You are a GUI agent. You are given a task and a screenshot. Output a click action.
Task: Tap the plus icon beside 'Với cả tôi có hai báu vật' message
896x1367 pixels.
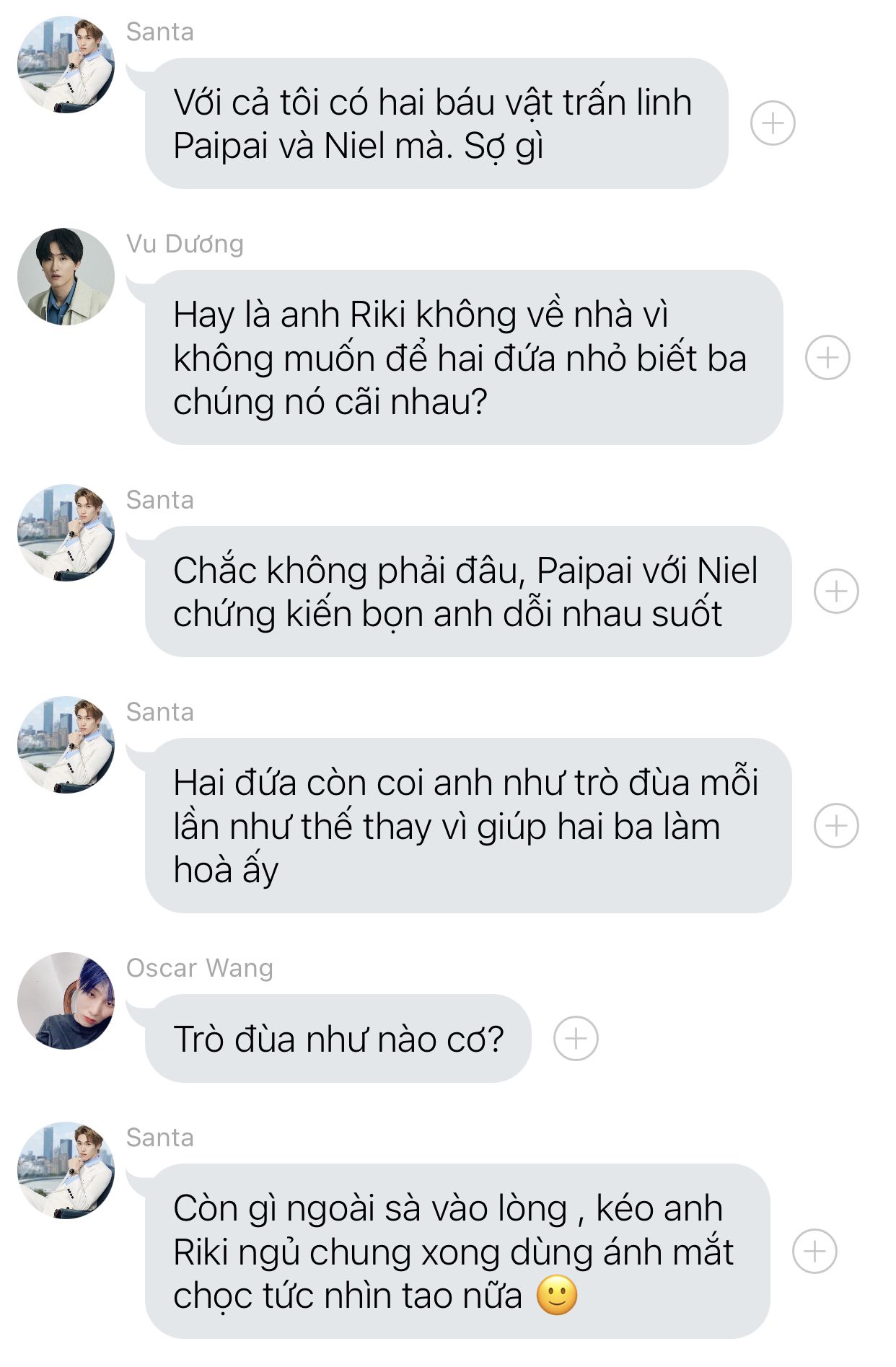click(x=773, y=123)
